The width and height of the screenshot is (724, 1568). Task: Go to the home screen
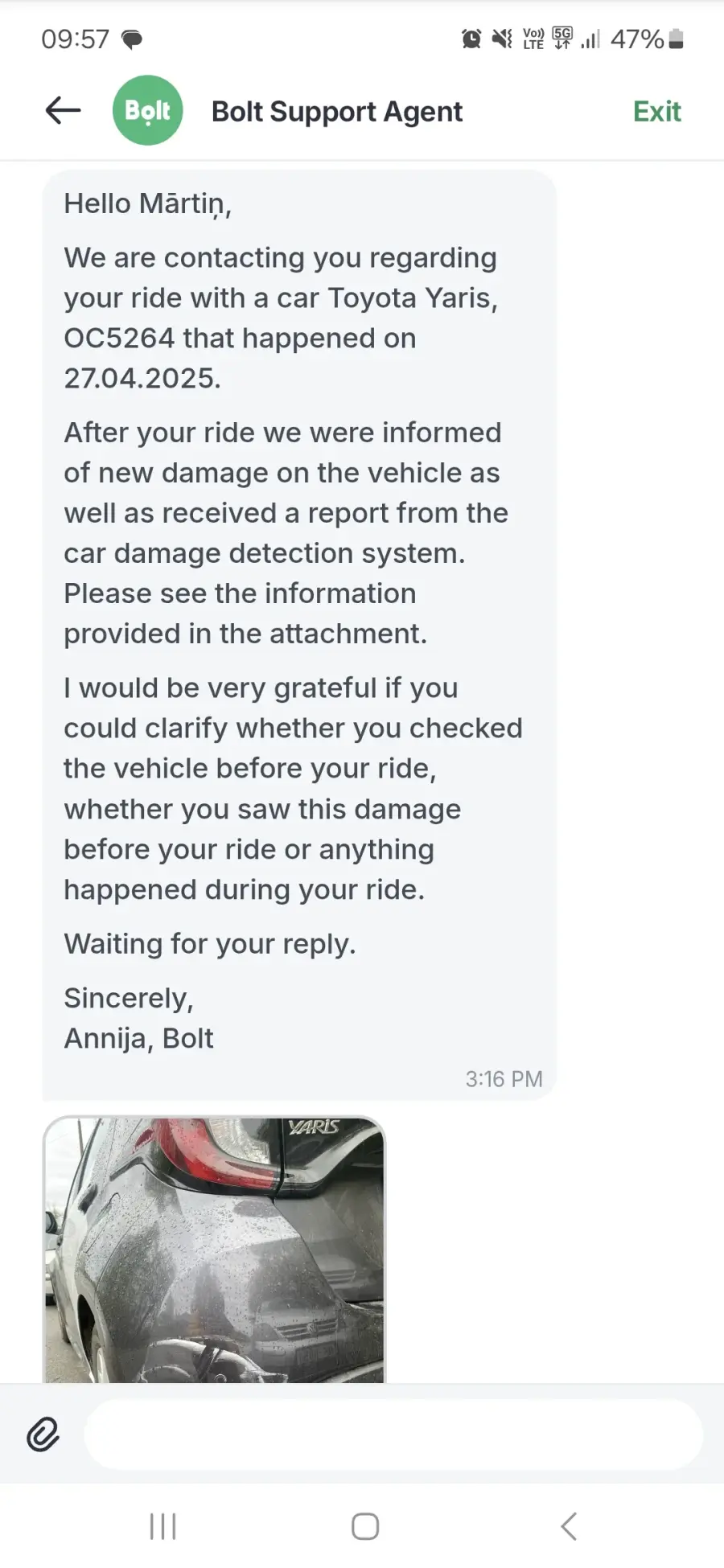(365, 1526)
